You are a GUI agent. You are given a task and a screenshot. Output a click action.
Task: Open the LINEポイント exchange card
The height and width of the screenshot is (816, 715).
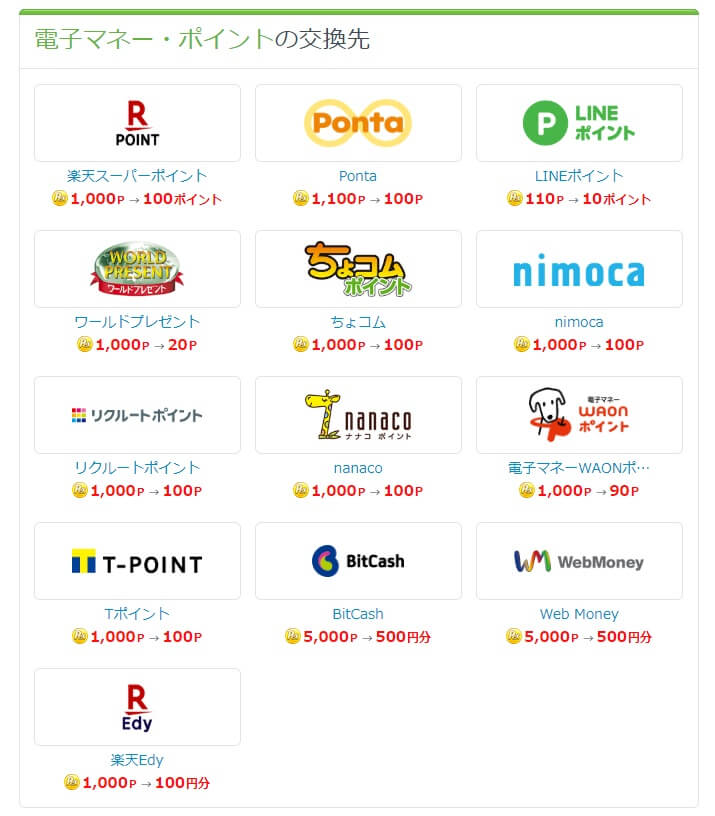click(579, 123)
